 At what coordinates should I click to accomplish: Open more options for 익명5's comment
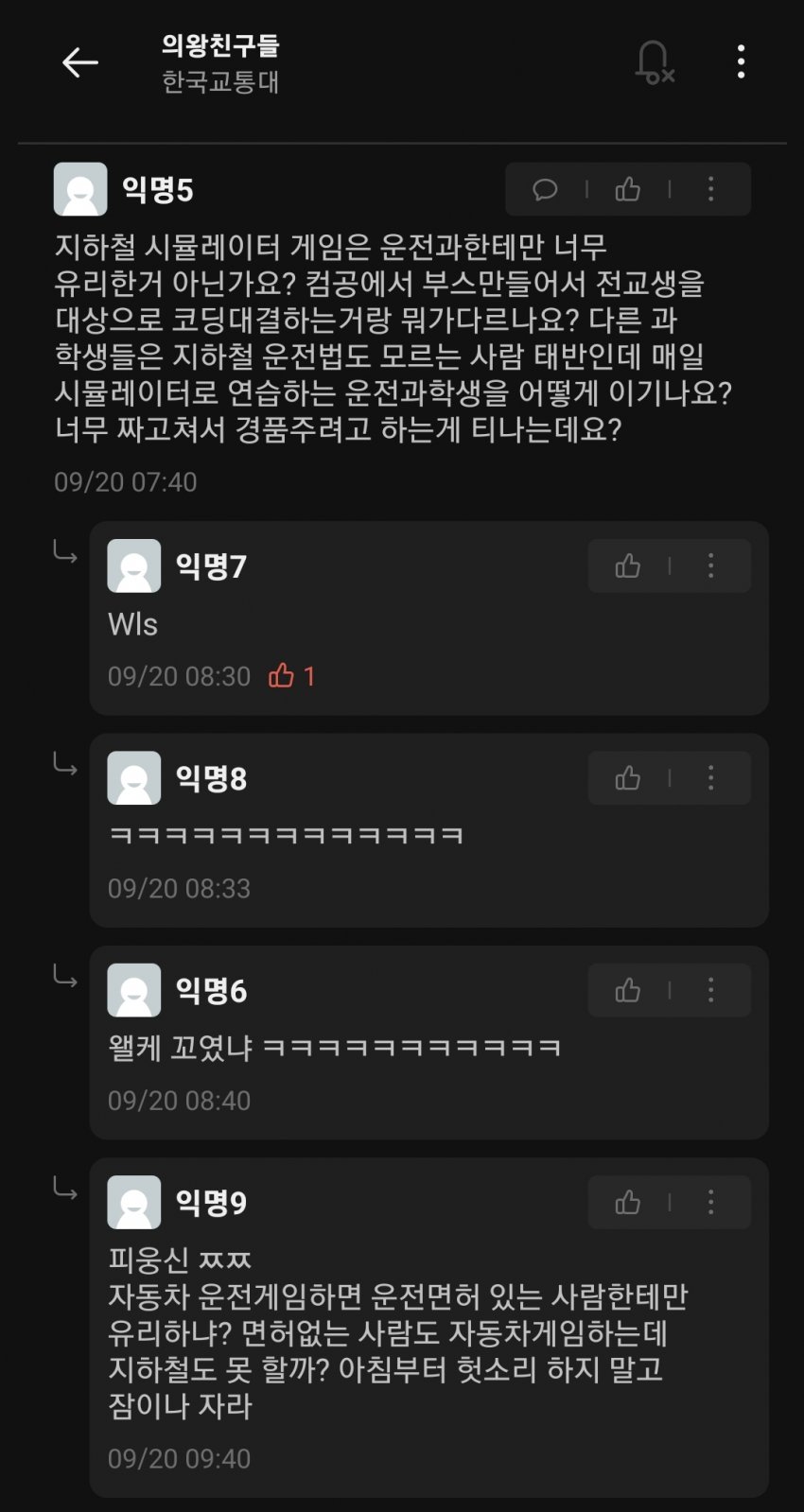[711, 190]
